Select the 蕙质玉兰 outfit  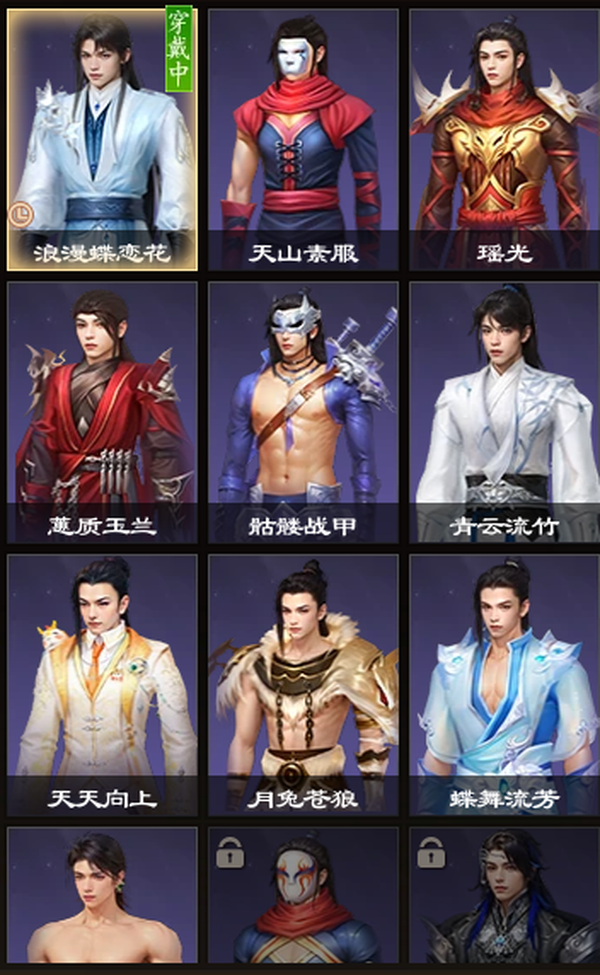coord(102,412)
